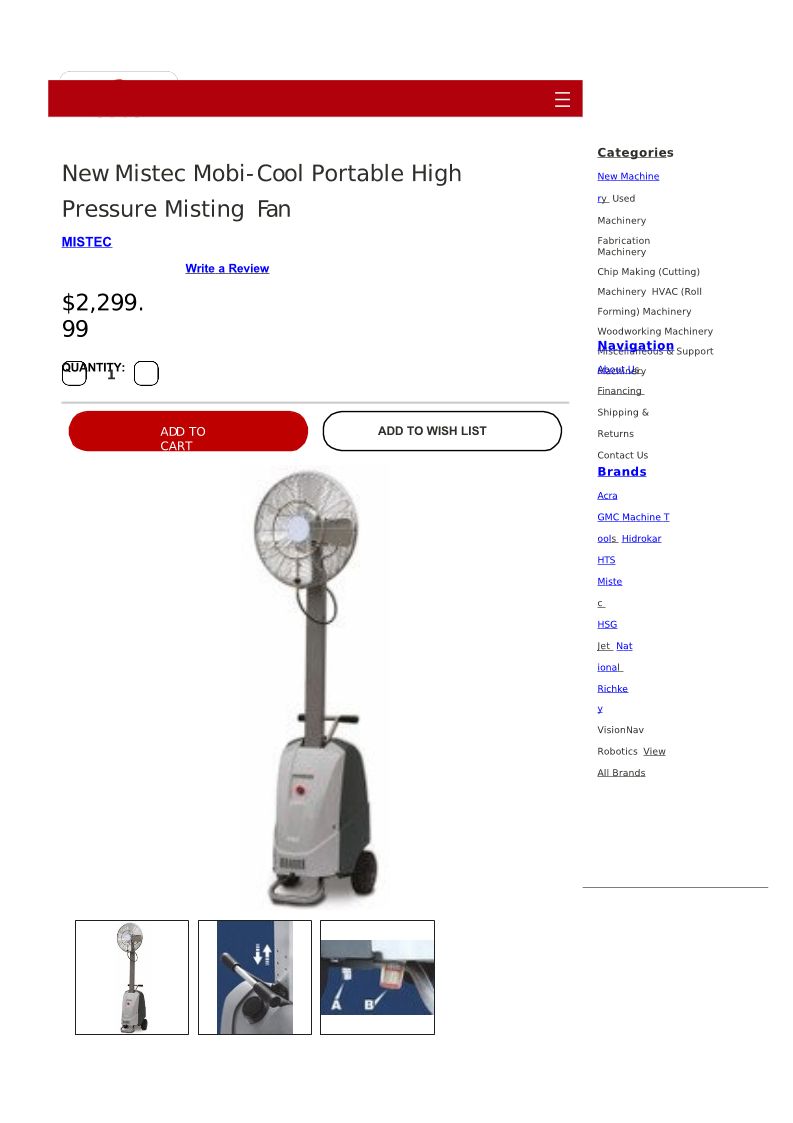Add the item to the wish list

tap(441, 431)
